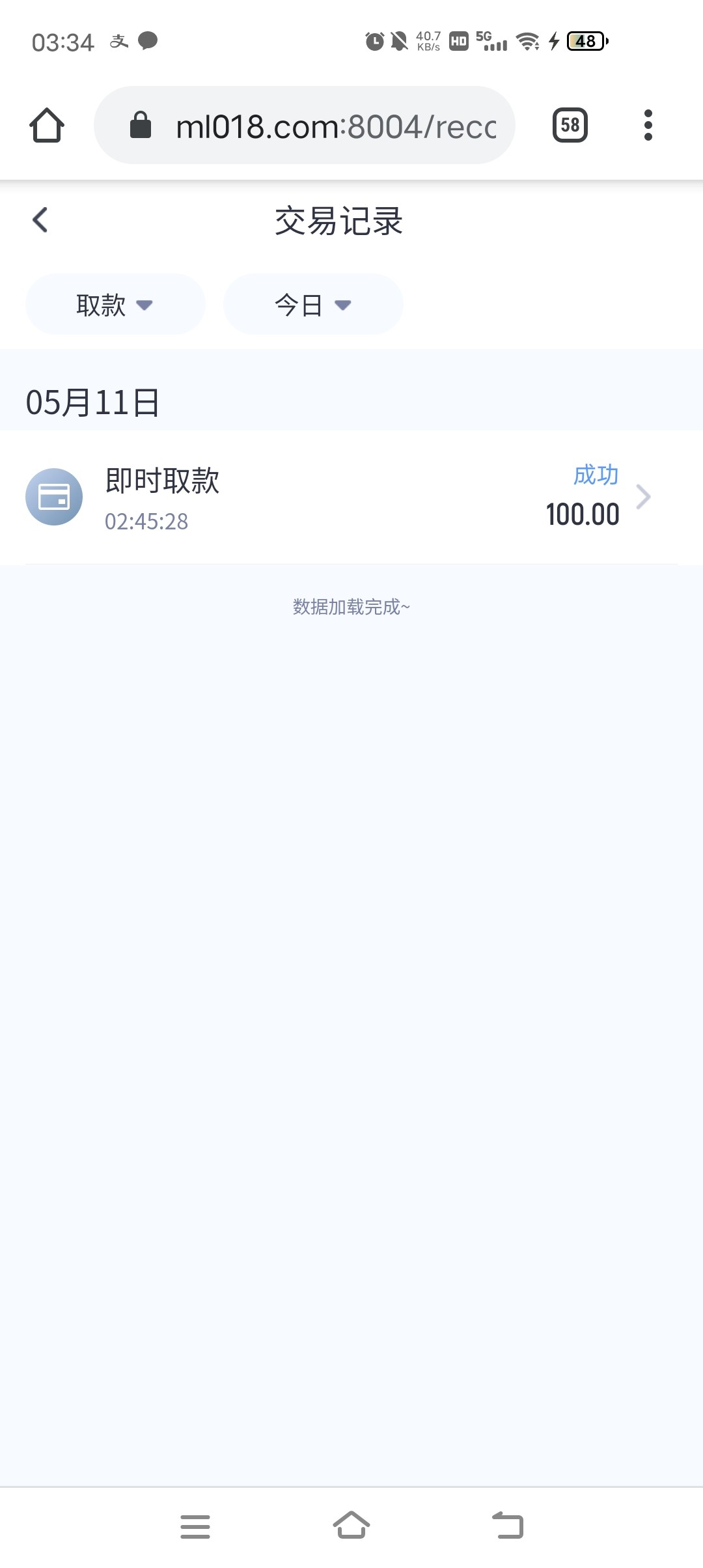The width and height of the screenshot is (703, 1568).
Task: Open the 即时取款 100.00 transaction details
Action: [x=351, y=497]
